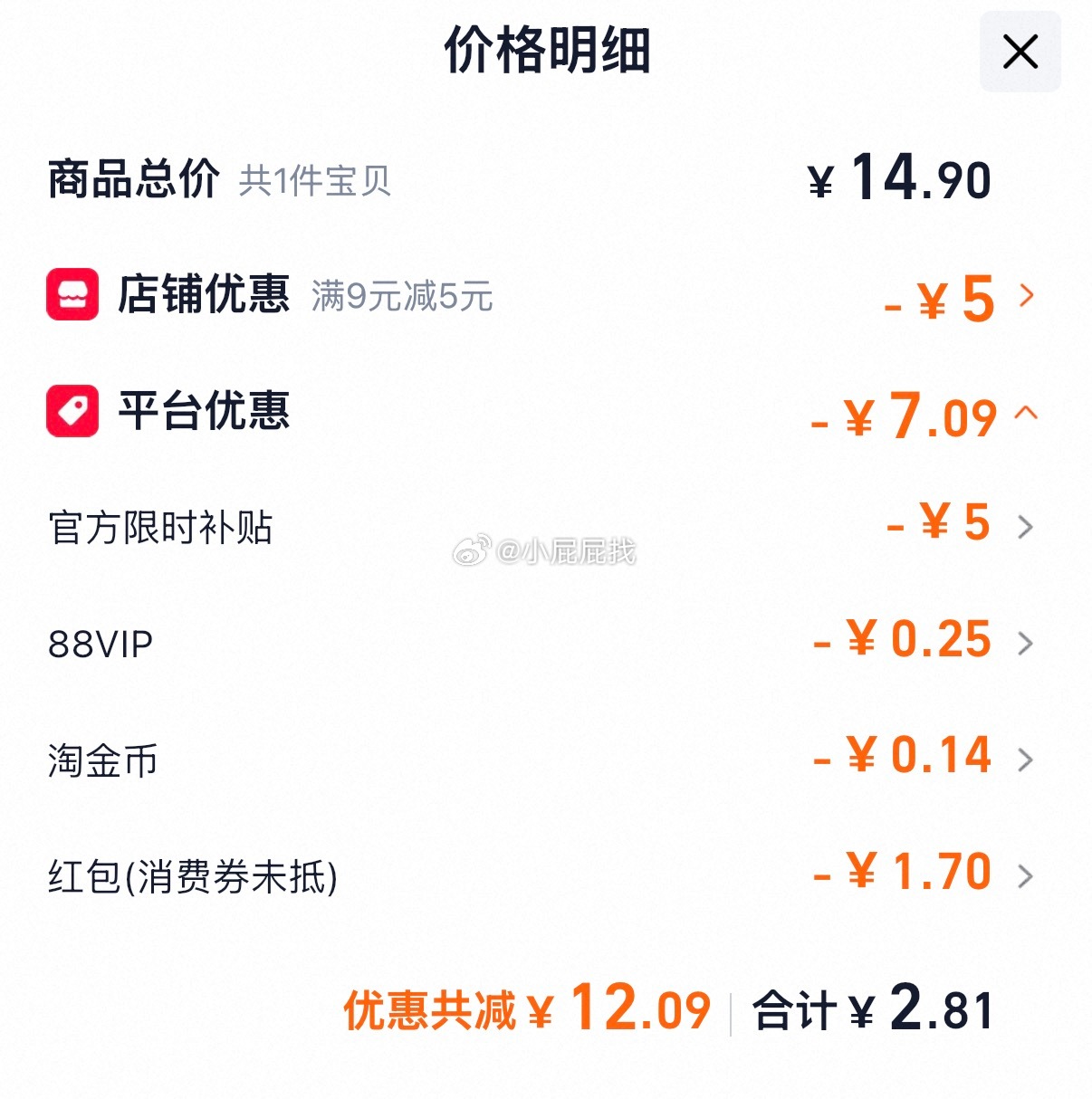
Task: Open the 淘金币 deduction row
Action: (x=1025, y=759)
